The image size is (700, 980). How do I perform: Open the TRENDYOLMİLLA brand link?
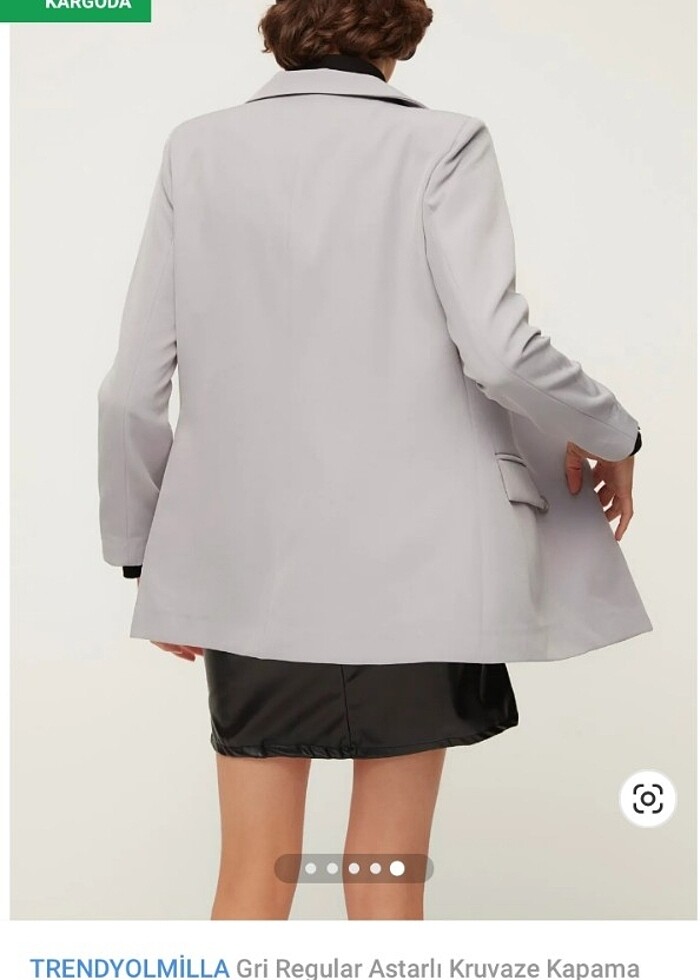click(x=130, y=967)
